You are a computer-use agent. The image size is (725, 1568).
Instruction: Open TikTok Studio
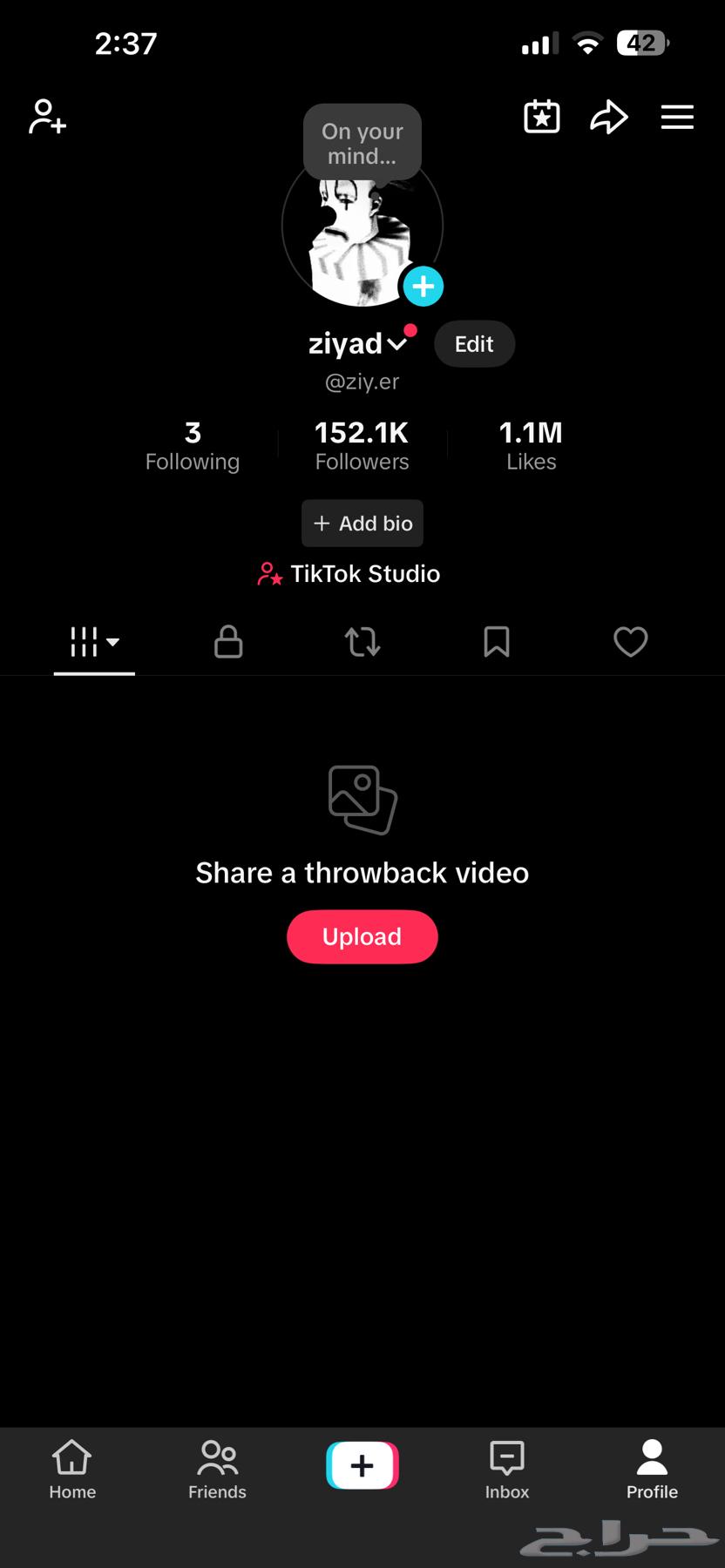(x=350, y=574)
